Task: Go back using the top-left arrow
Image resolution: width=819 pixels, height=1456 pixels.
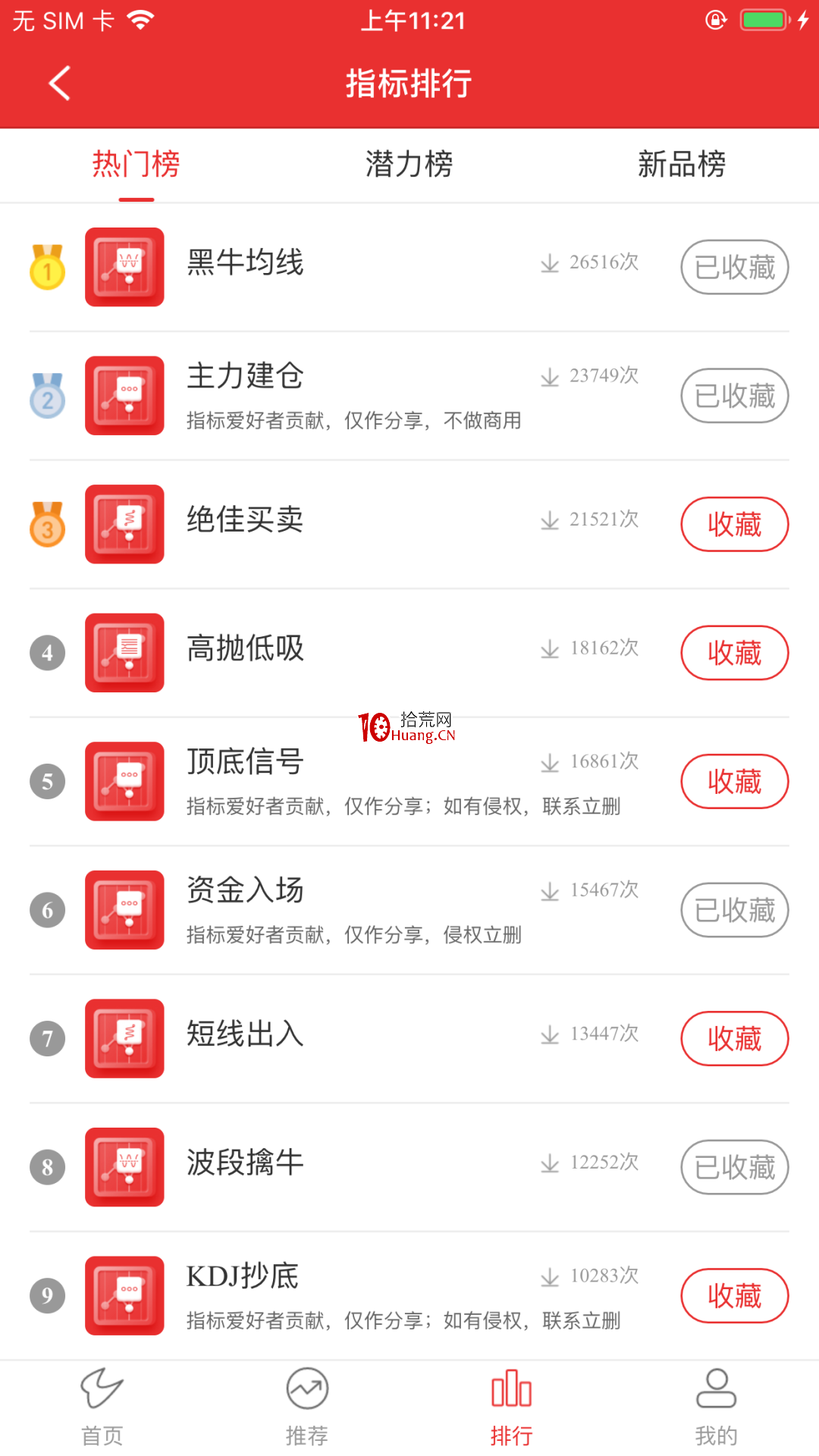Action: point(59,83)
